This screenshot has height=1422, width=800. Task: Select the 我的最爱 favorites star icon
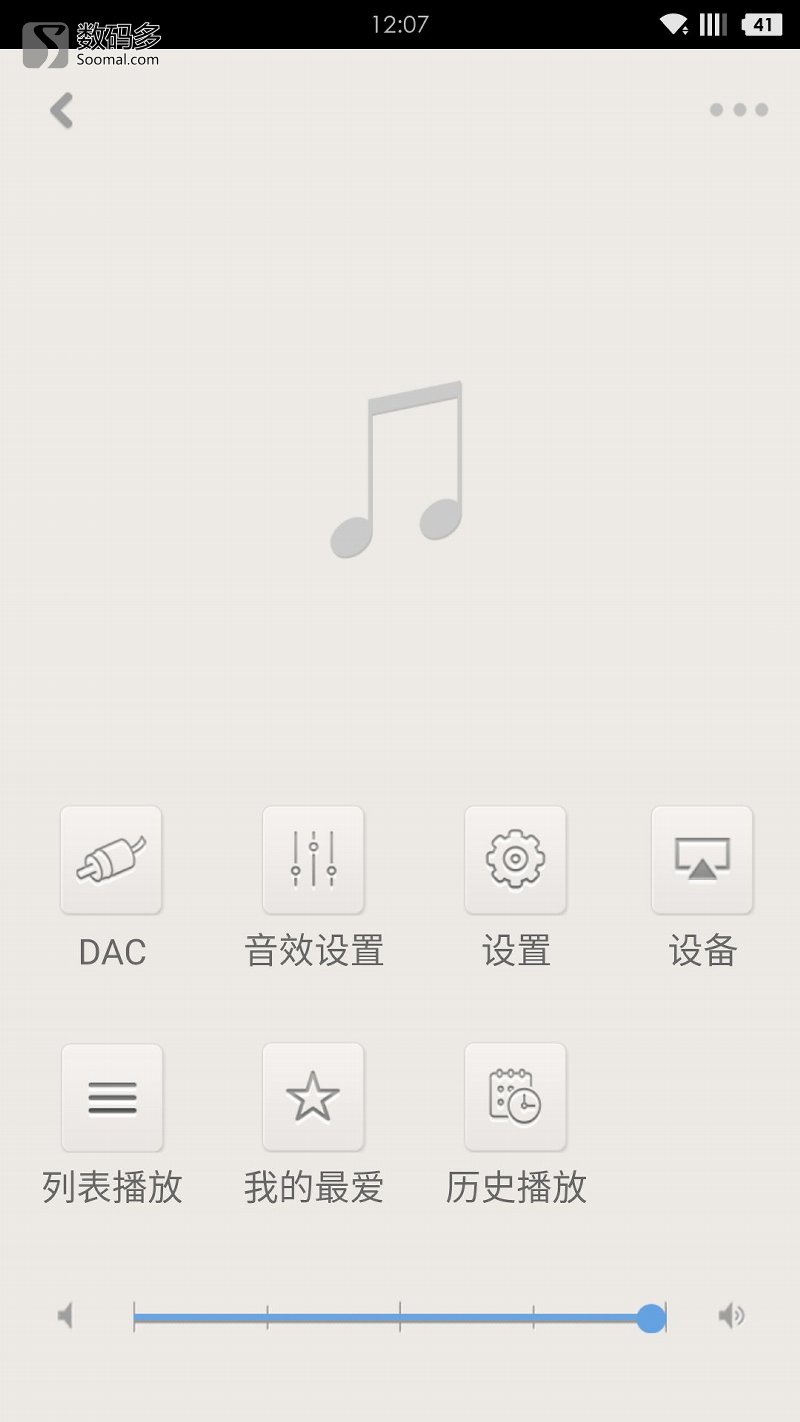pos(314,1097)
